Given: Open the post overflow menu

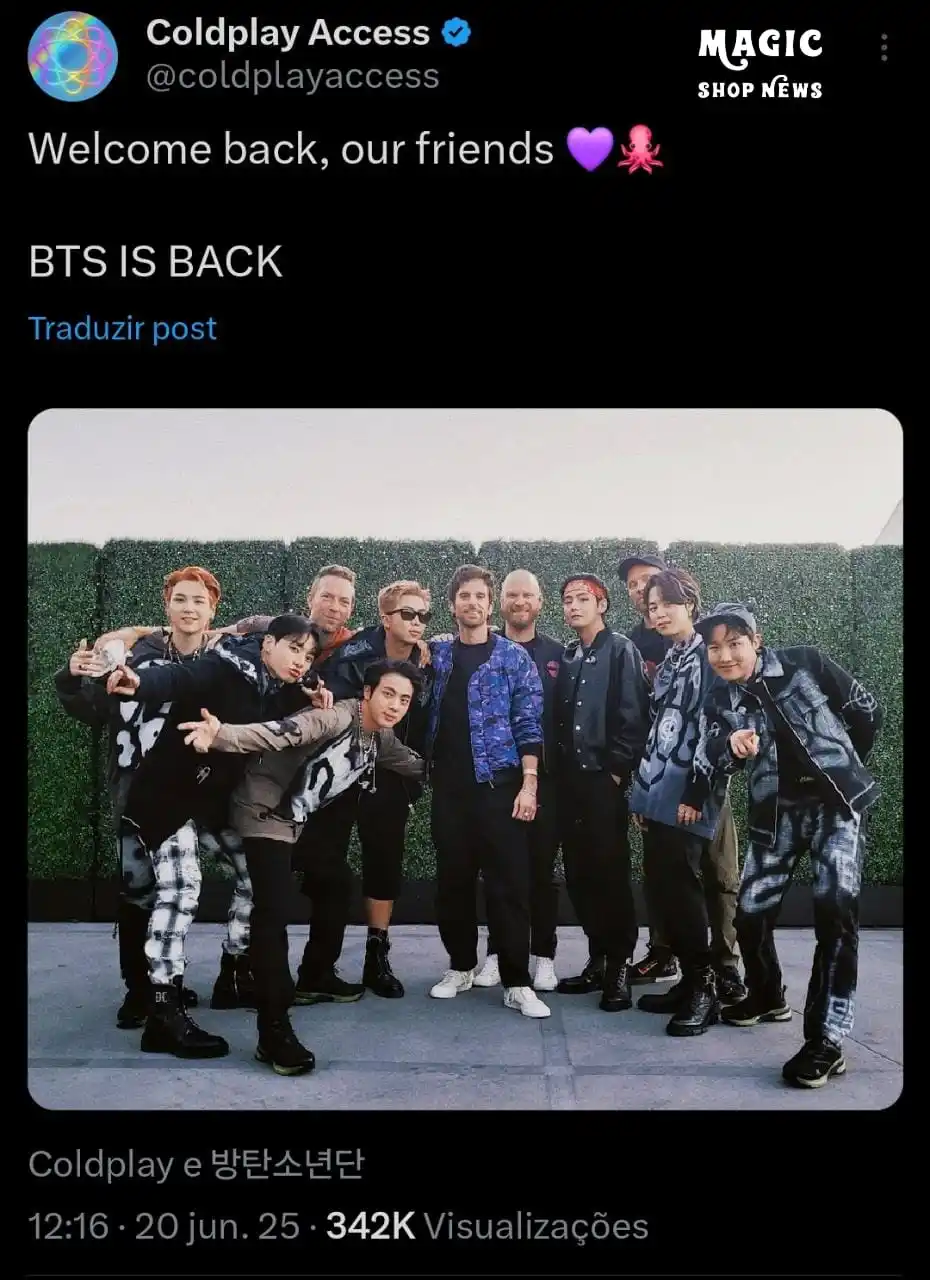Looking at the screenshot, I should (883, 48).
